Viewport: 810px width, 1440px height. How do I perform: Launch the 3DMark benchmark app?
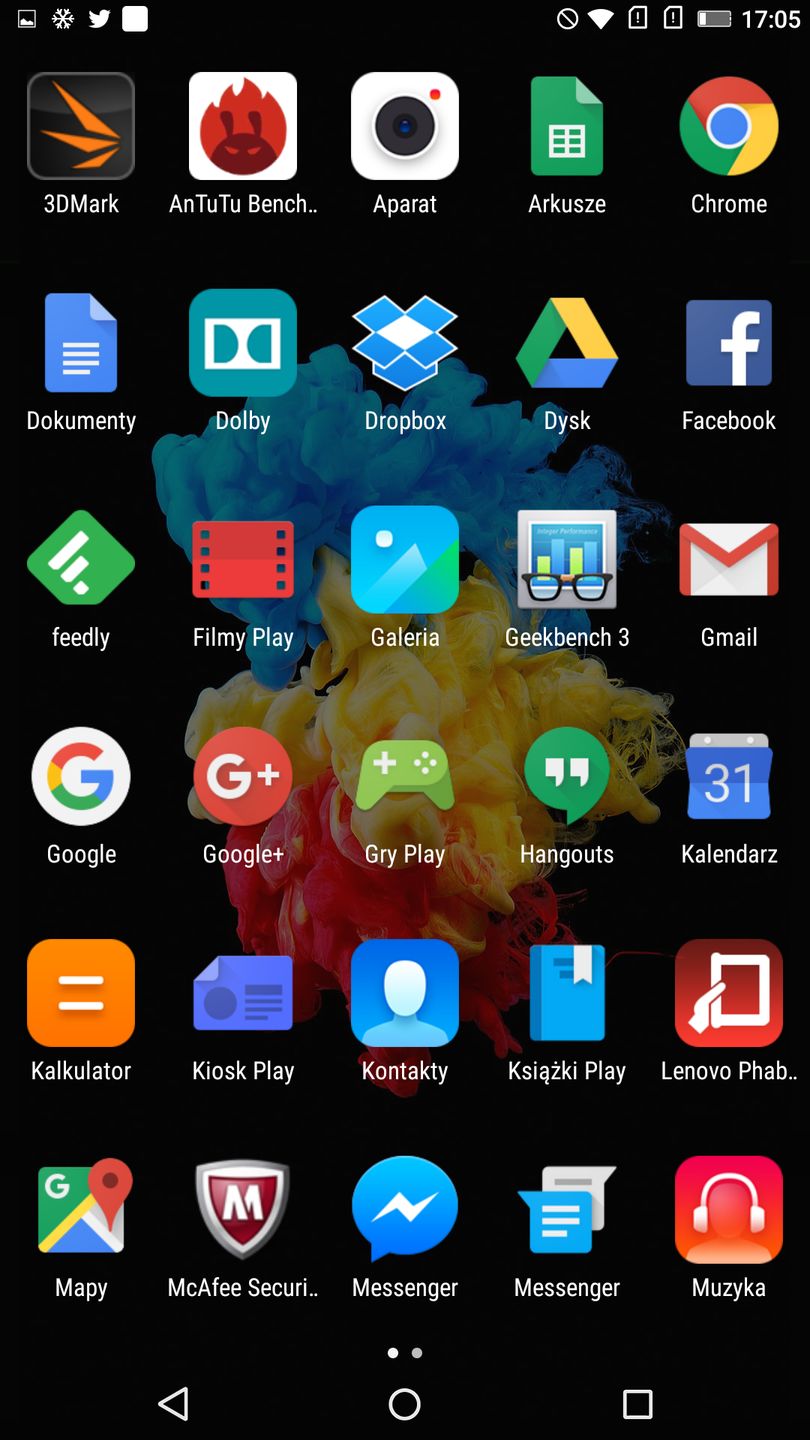(x=80, y=125)
